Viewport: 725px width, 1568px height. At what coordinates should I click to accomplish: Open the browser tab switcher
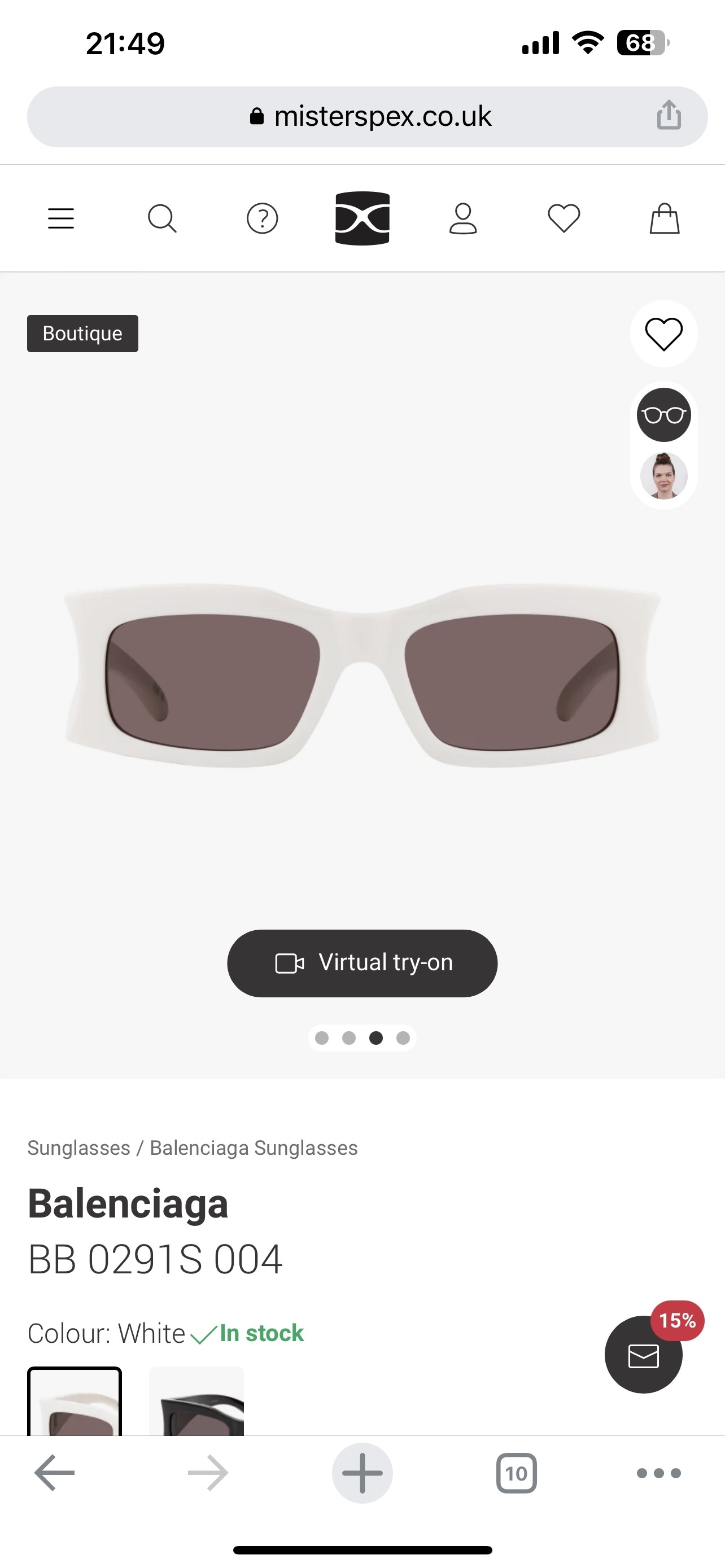[516, 1473]
